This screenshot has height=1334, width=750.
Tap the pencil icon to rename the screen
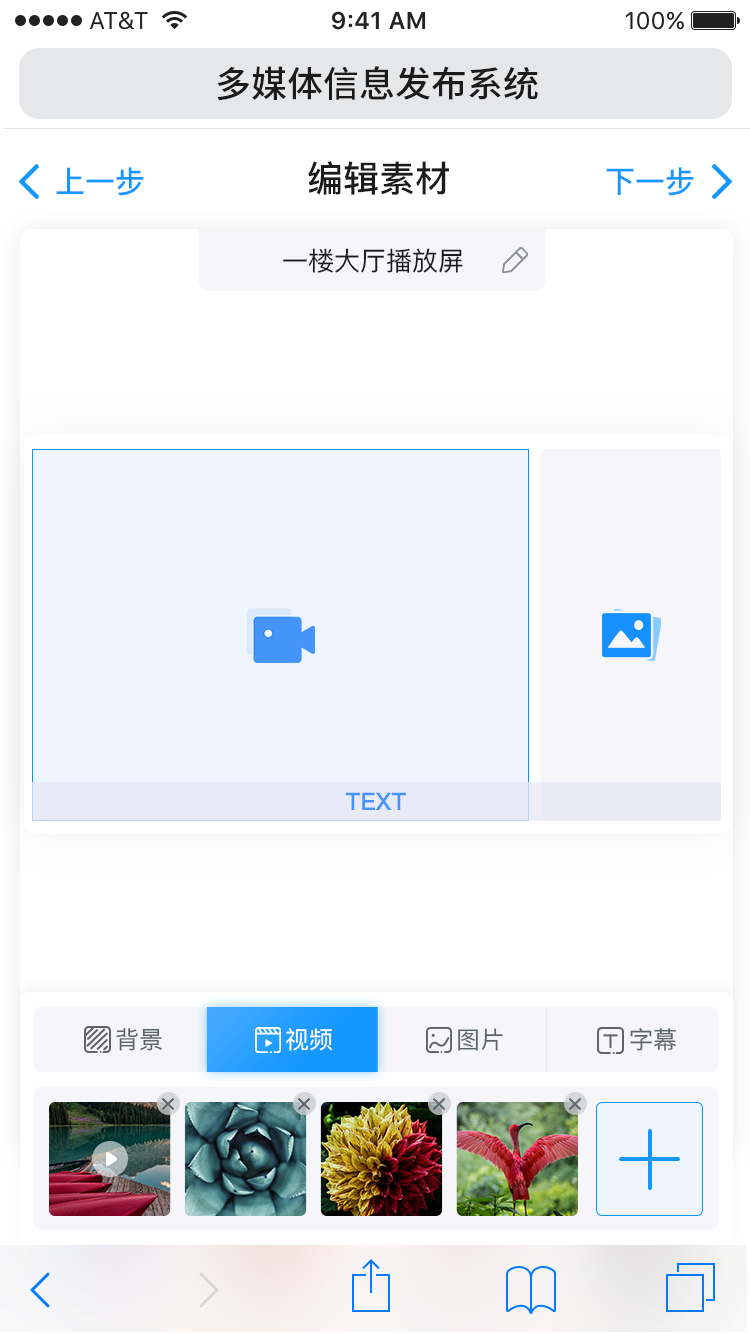pyautogui.click(x=514, y=260)
